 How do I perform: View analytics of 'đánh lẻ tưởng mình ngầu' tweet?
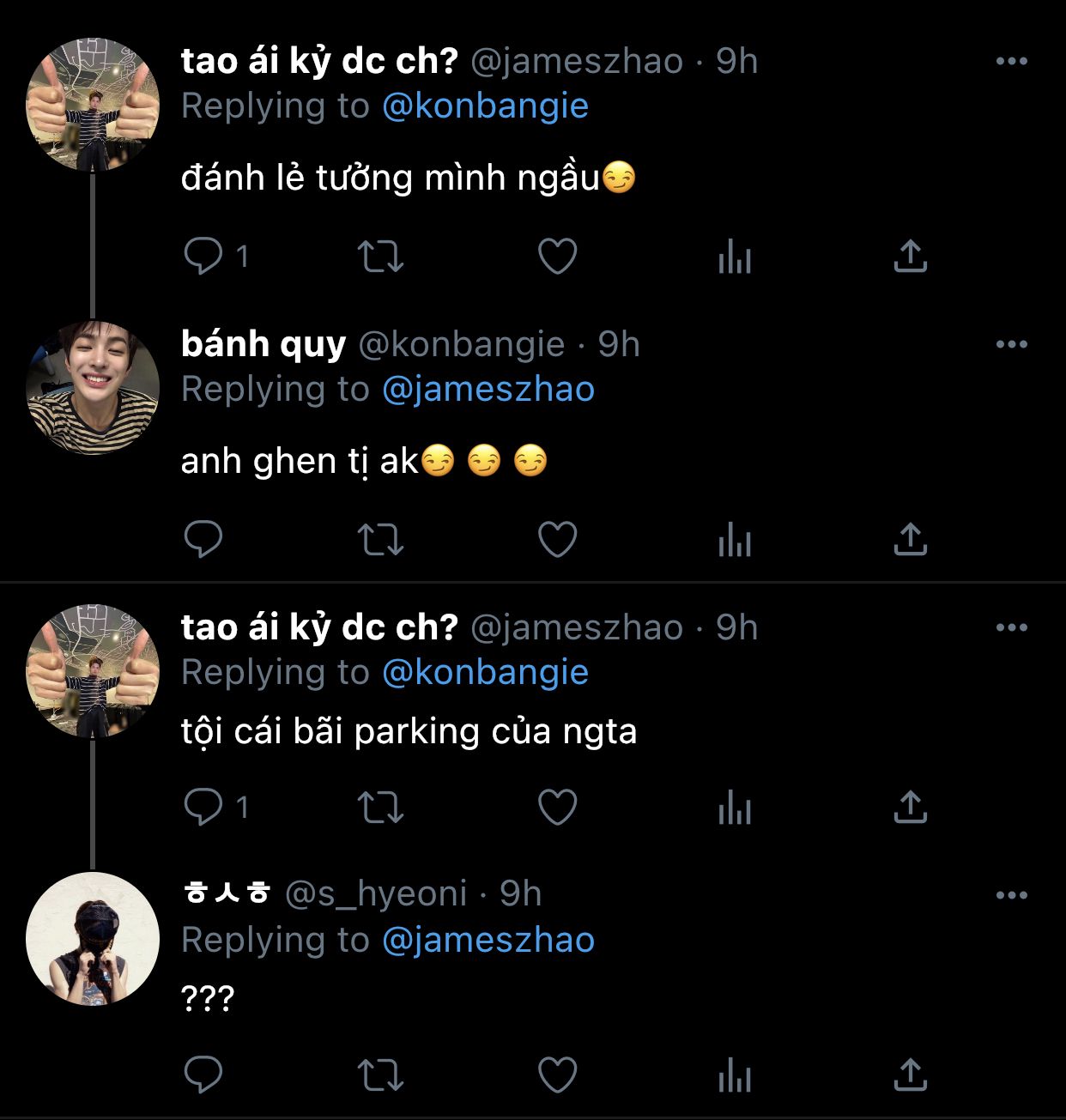[x=735, y=257]
